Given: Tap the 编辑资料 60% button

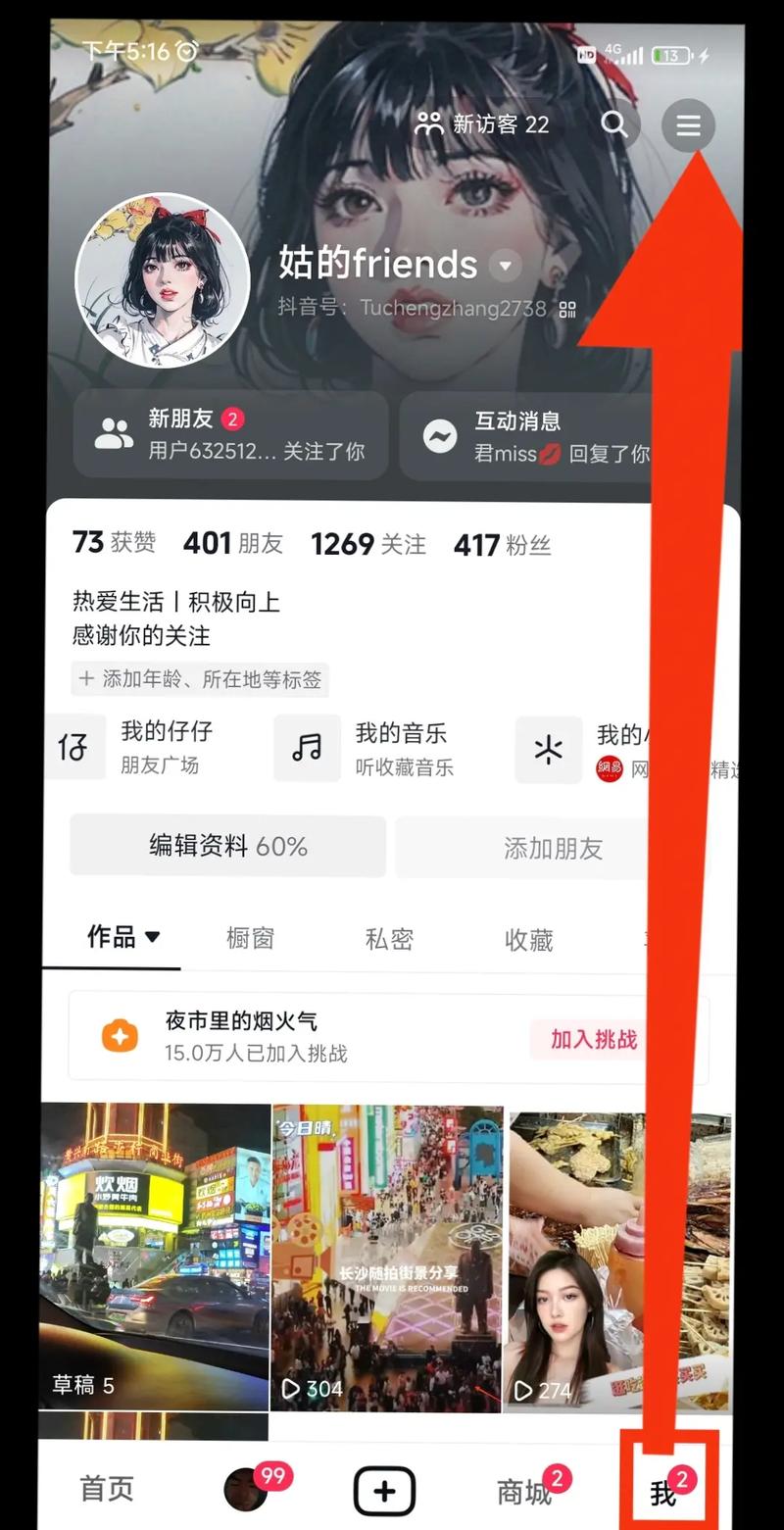Looking at the screenshot, I should click(x=227, y=847).
